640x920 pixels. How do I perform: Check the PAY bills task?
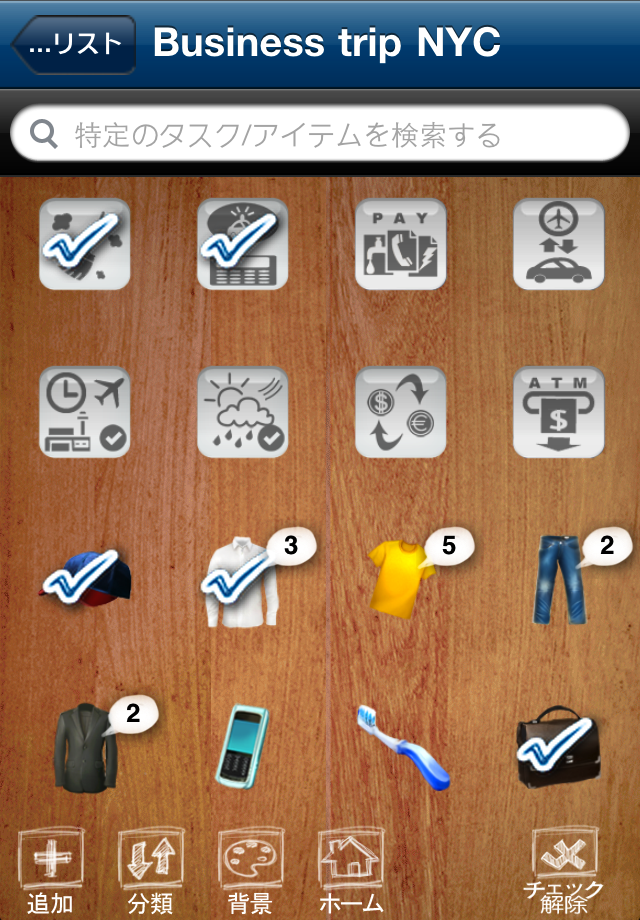coord(401,244)
